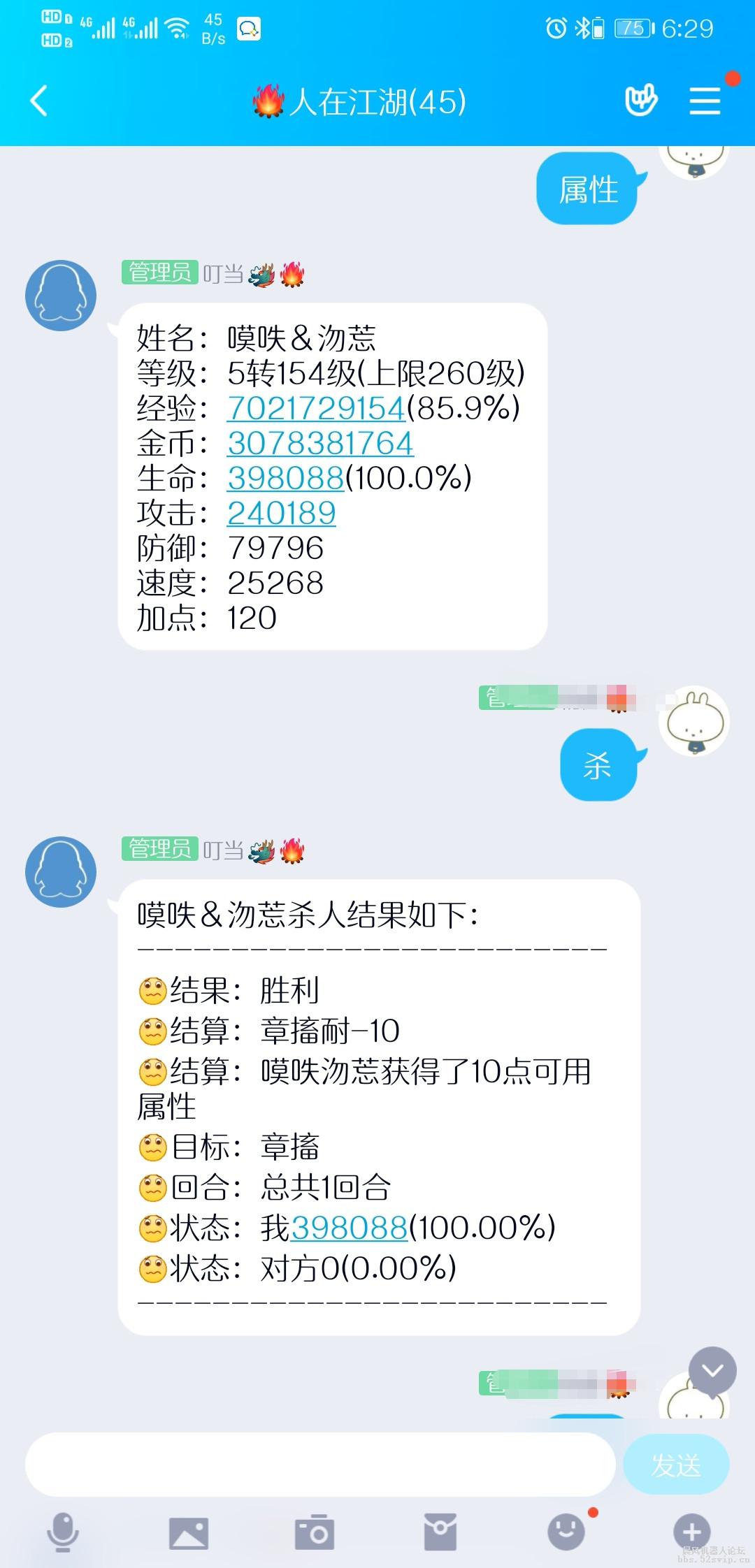
Task: Open the group live interaction hand icon
Action: (x=640, y=101)
